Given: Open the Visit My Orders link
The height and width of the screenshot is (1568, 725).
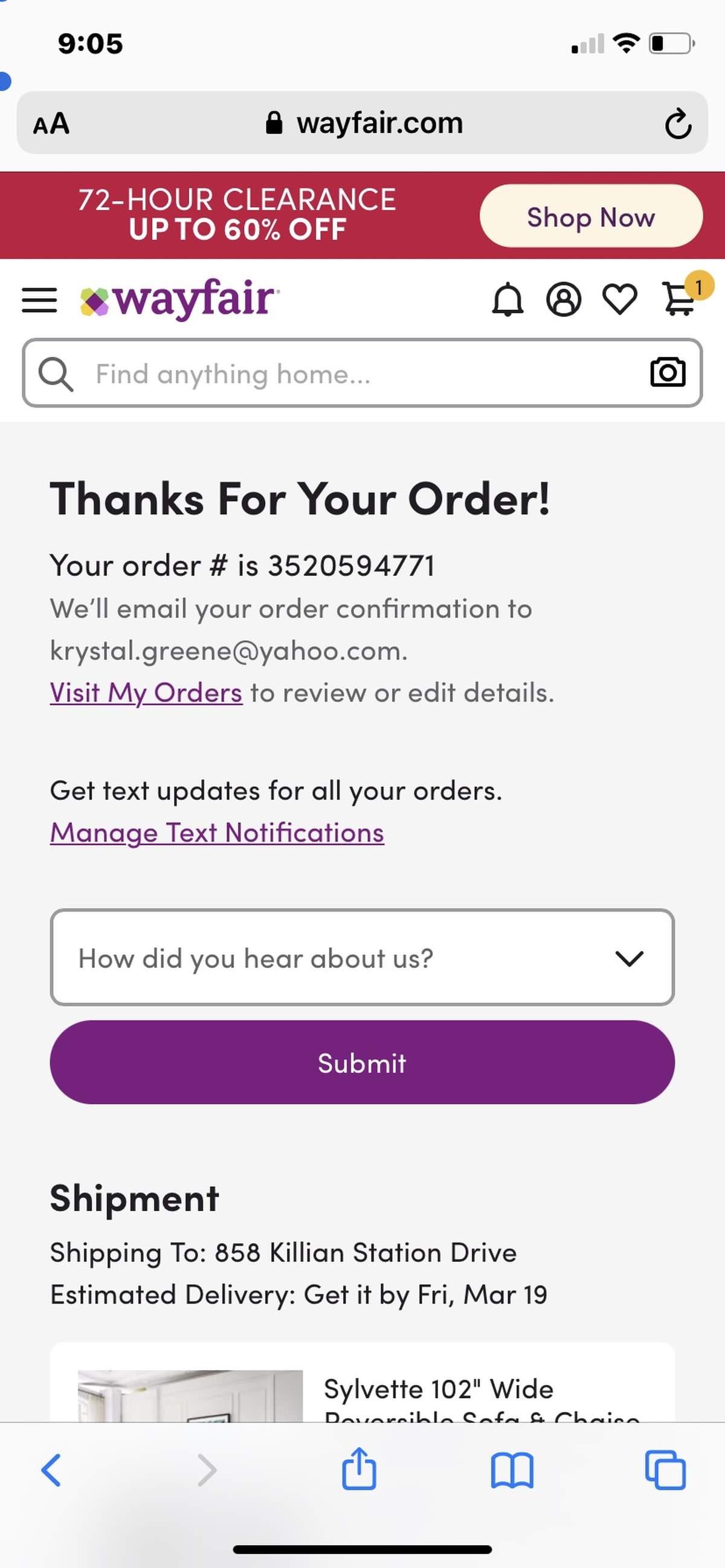Looking at the screenshot, I should tap(146, 693).
